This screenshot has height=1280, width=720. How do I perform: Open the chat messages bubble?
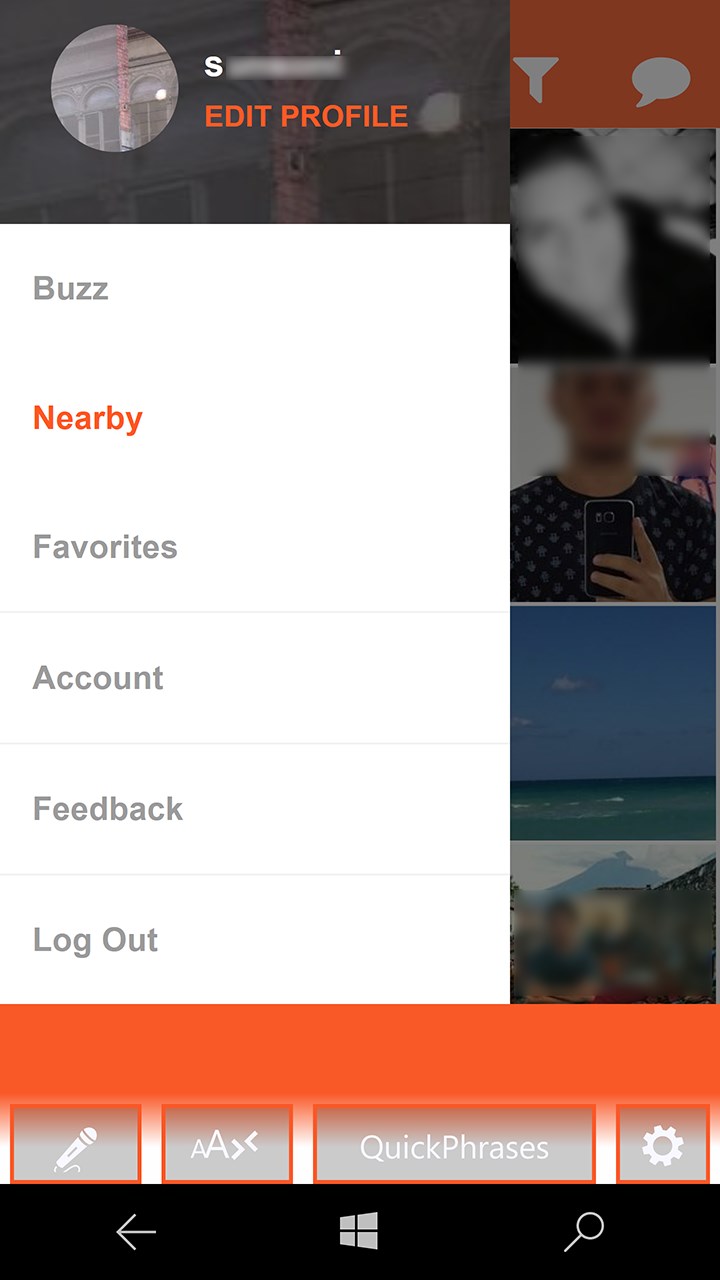(661, 82)
